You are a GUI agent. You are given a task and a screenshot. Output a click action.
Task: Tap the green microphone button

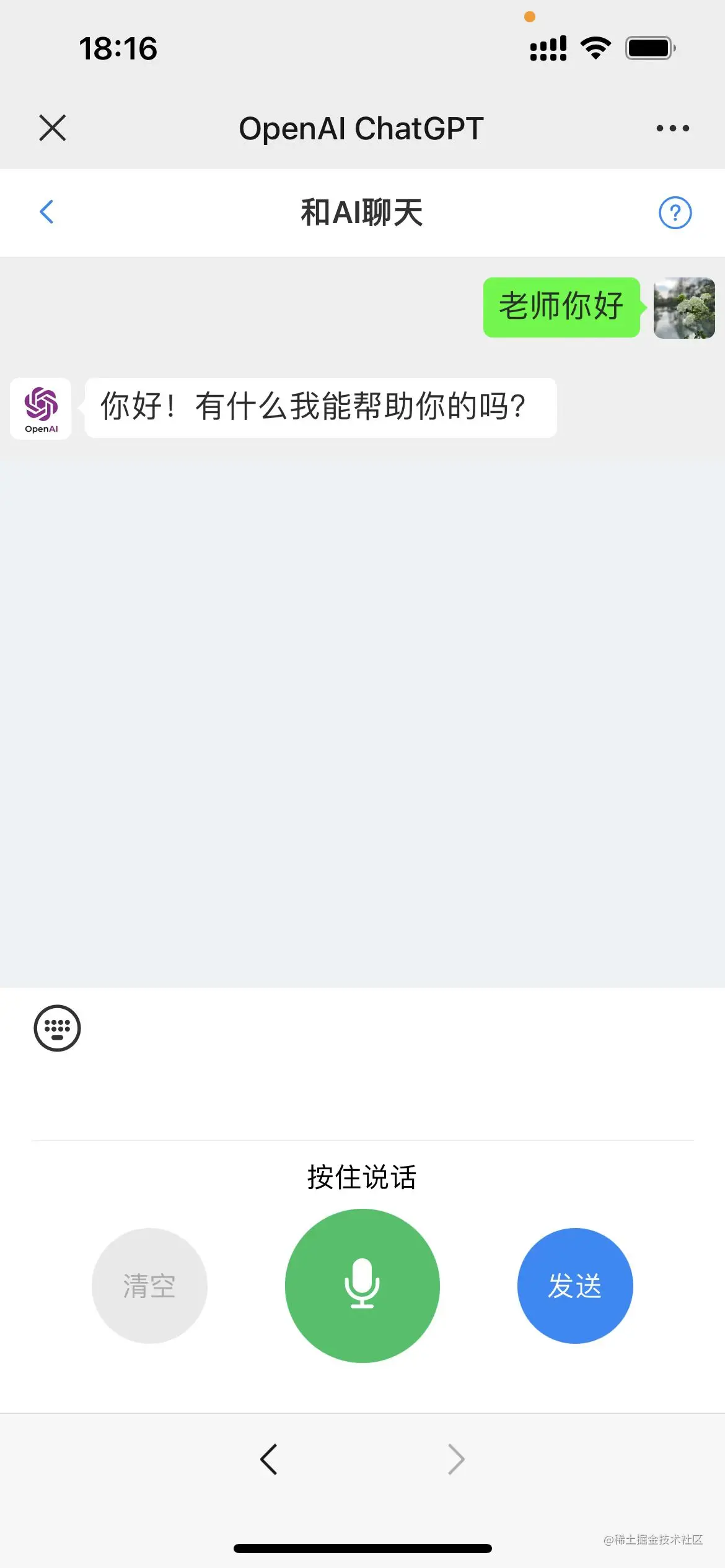pos(362,1286)
